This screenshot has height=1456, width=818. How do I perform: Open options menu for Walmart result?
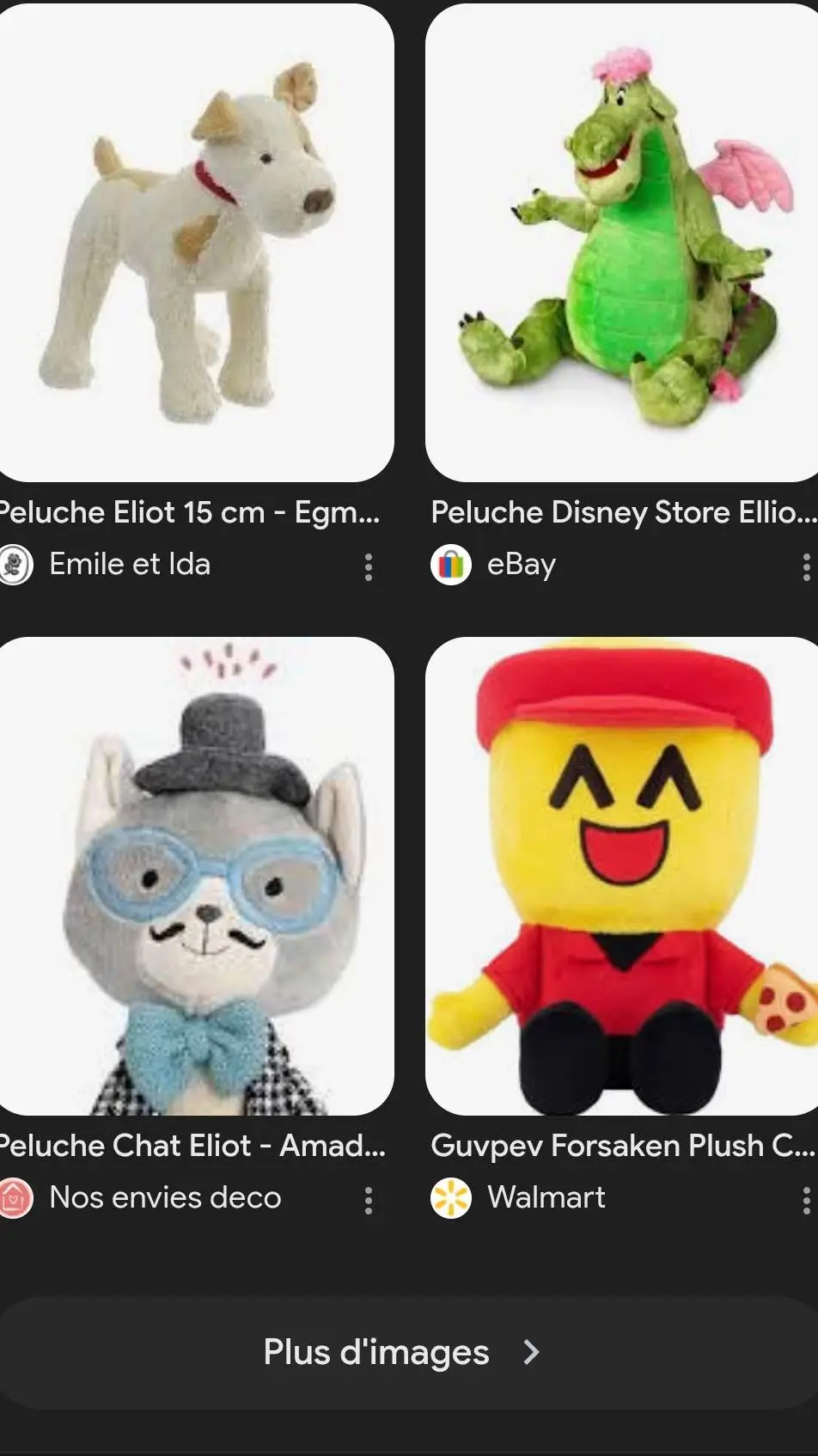[805, 1200]
